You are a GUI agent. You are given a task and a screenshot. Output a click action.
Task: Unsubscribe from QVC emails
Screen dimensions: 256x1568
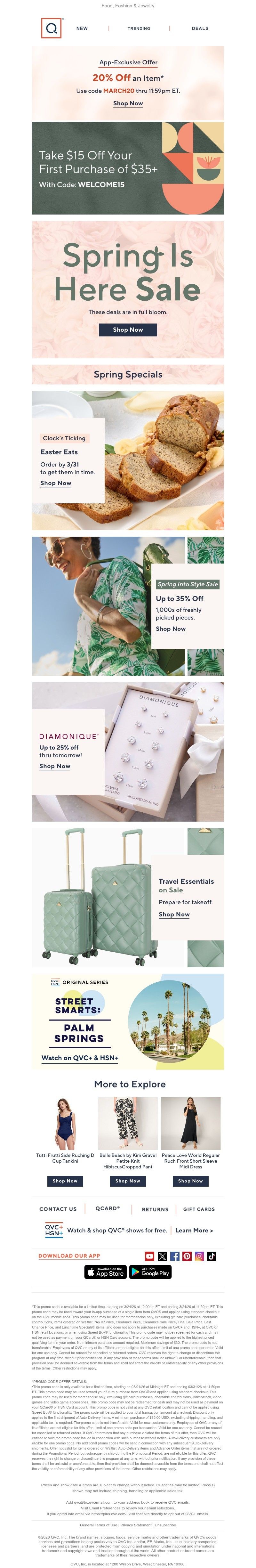pos(165,1525)
